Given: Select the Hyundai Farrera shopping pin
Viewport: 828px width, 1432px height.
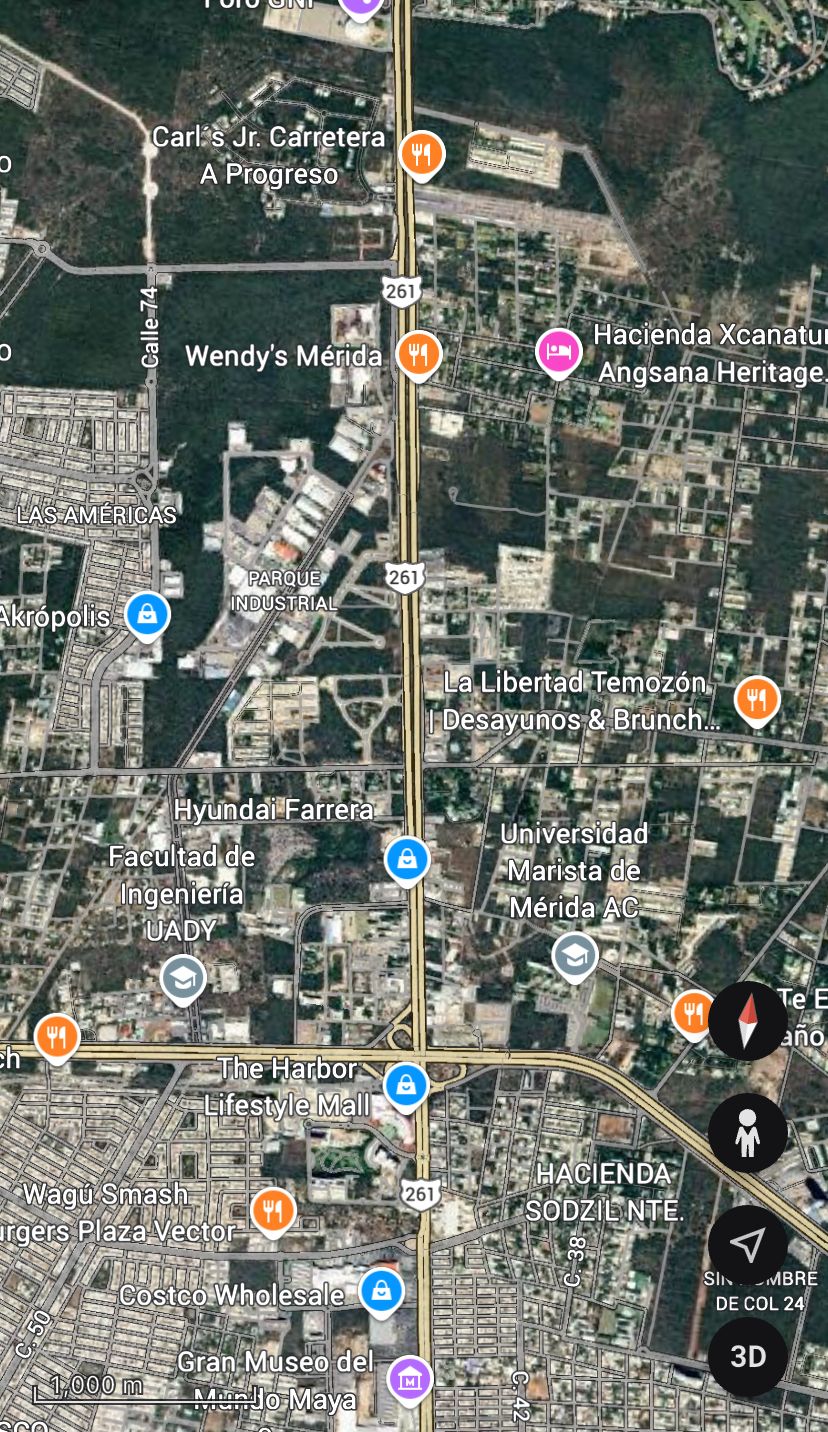Looking at the screenshot, I should 407,858.
